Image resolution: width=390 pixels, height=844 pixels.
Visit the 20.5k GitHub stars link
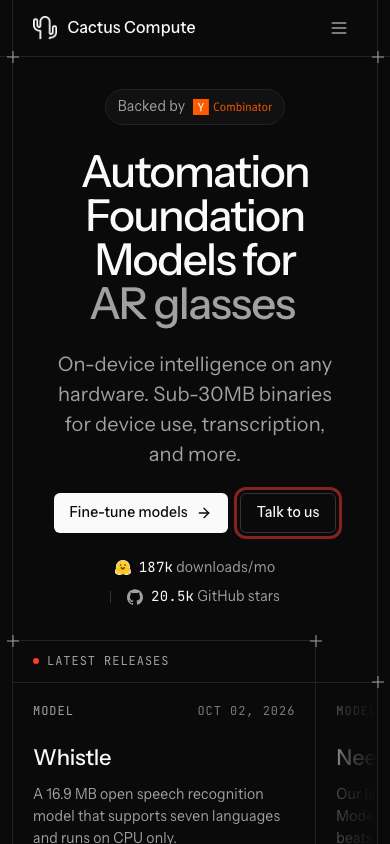(x=203, y=597)
